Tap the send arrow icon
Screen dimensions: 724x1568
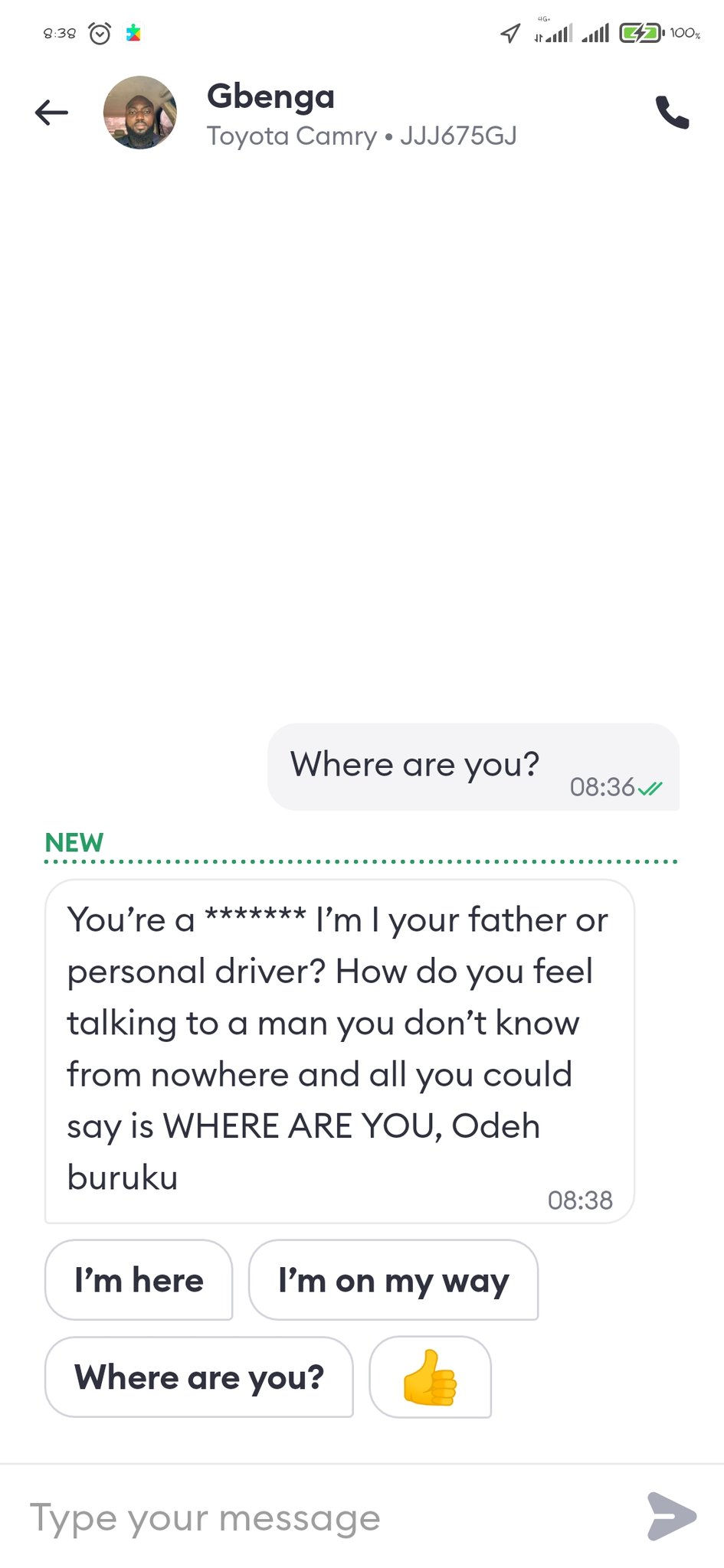coord(672,1516)
